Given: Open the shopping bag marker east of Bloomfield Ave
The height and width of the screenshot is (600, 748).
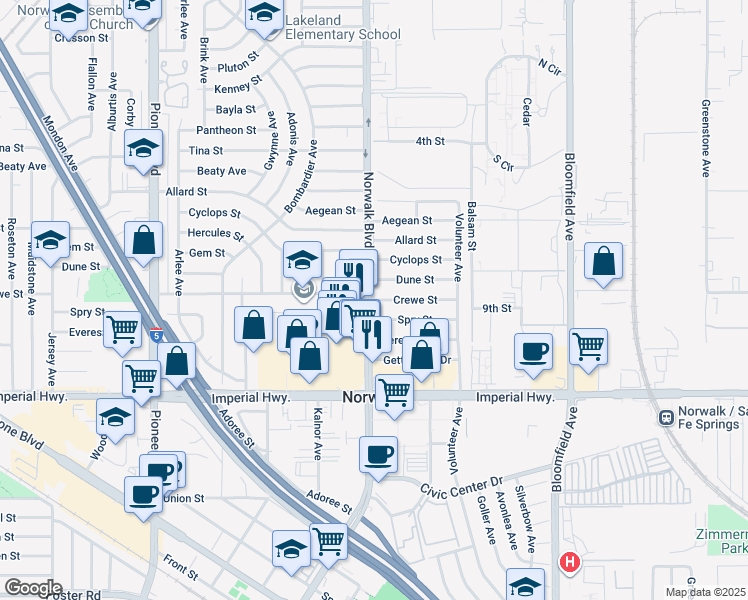Looking at the screenshot, I should click(x=604, y=262).
